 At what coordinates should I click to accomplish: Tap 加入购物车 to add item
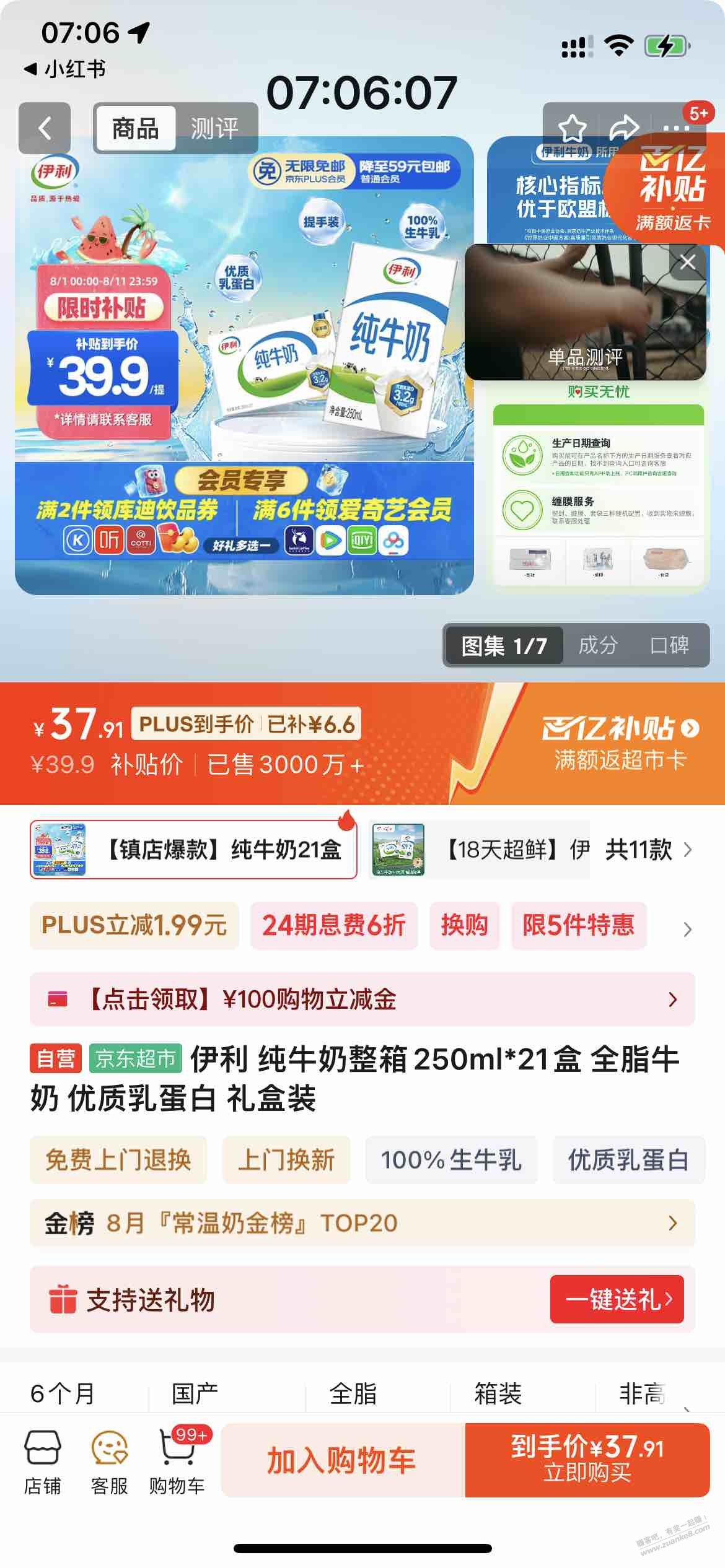pos(342,1460)
